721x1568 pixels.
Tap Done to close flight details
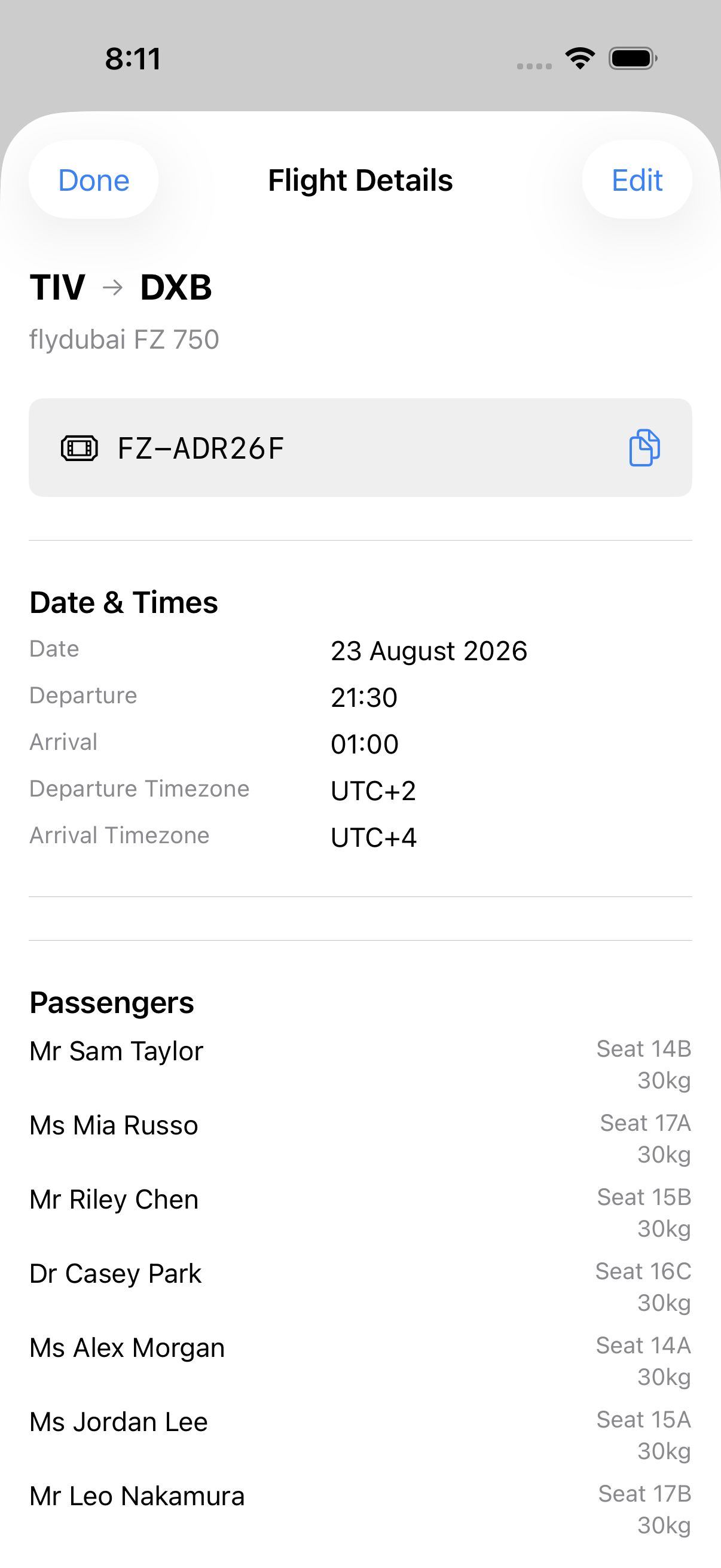tap(93, 179)
